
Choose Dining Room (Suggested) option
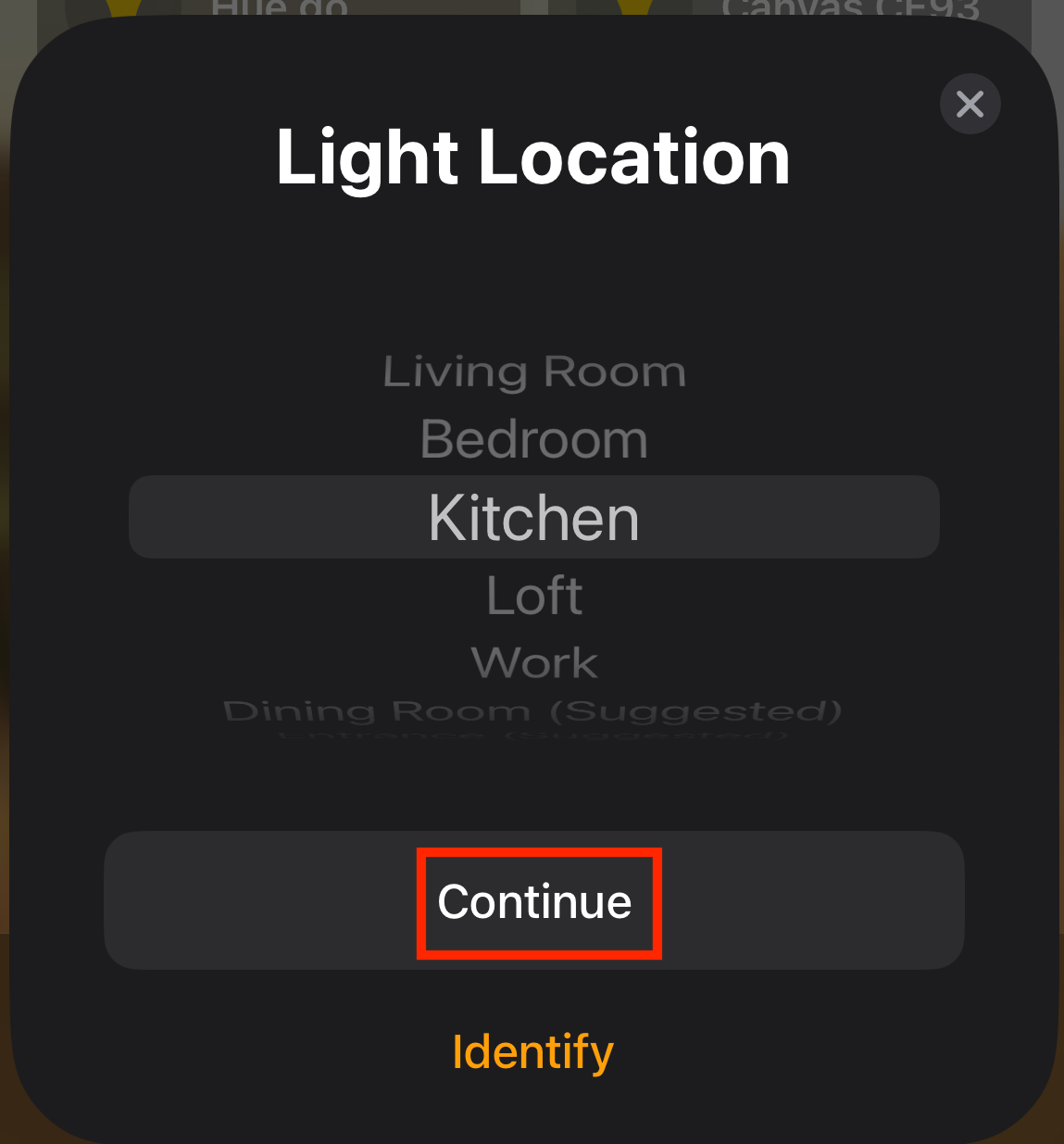(x=532, y=710)
